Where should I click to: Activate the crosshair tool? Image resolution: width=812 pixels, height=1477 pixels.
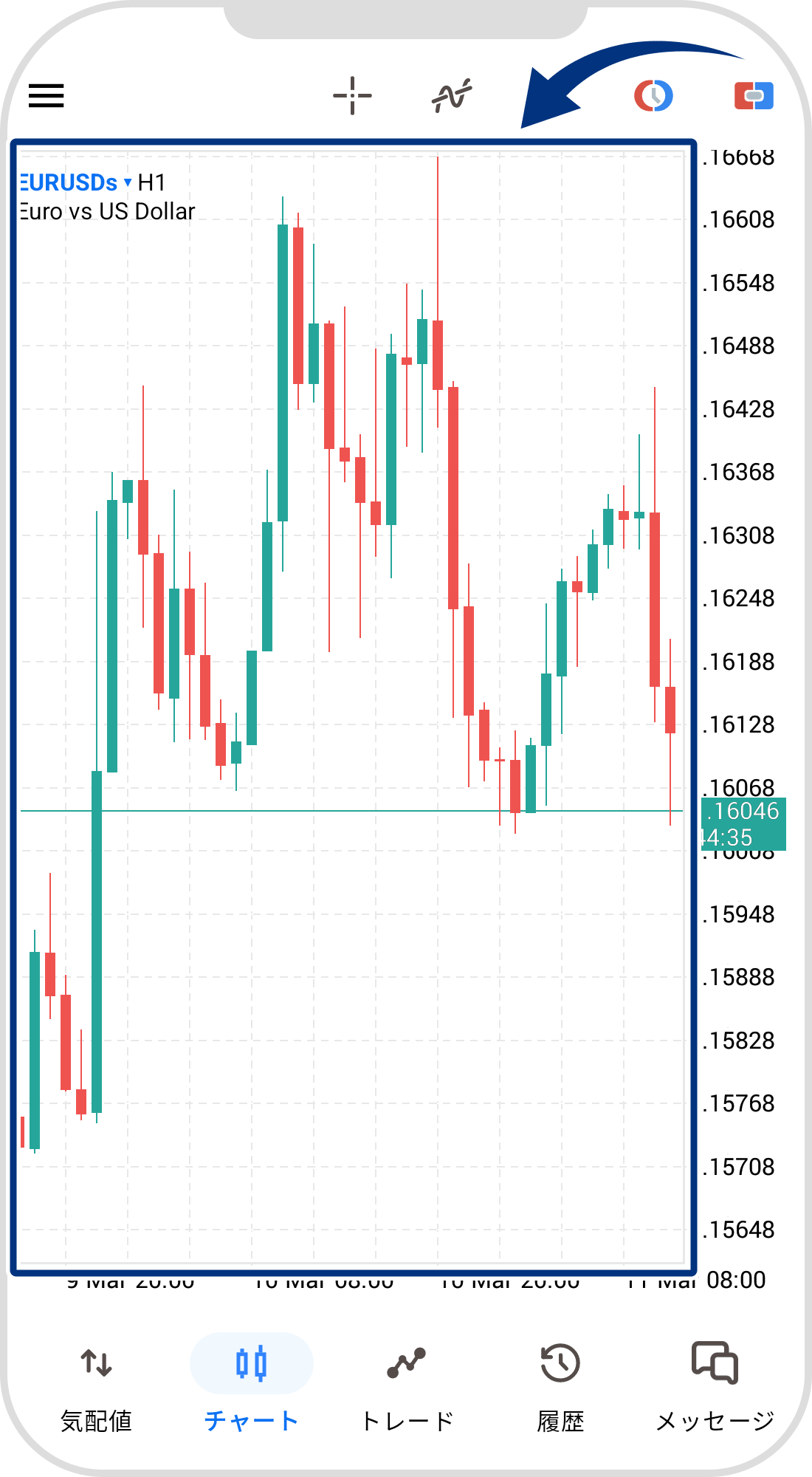[352, 95]
